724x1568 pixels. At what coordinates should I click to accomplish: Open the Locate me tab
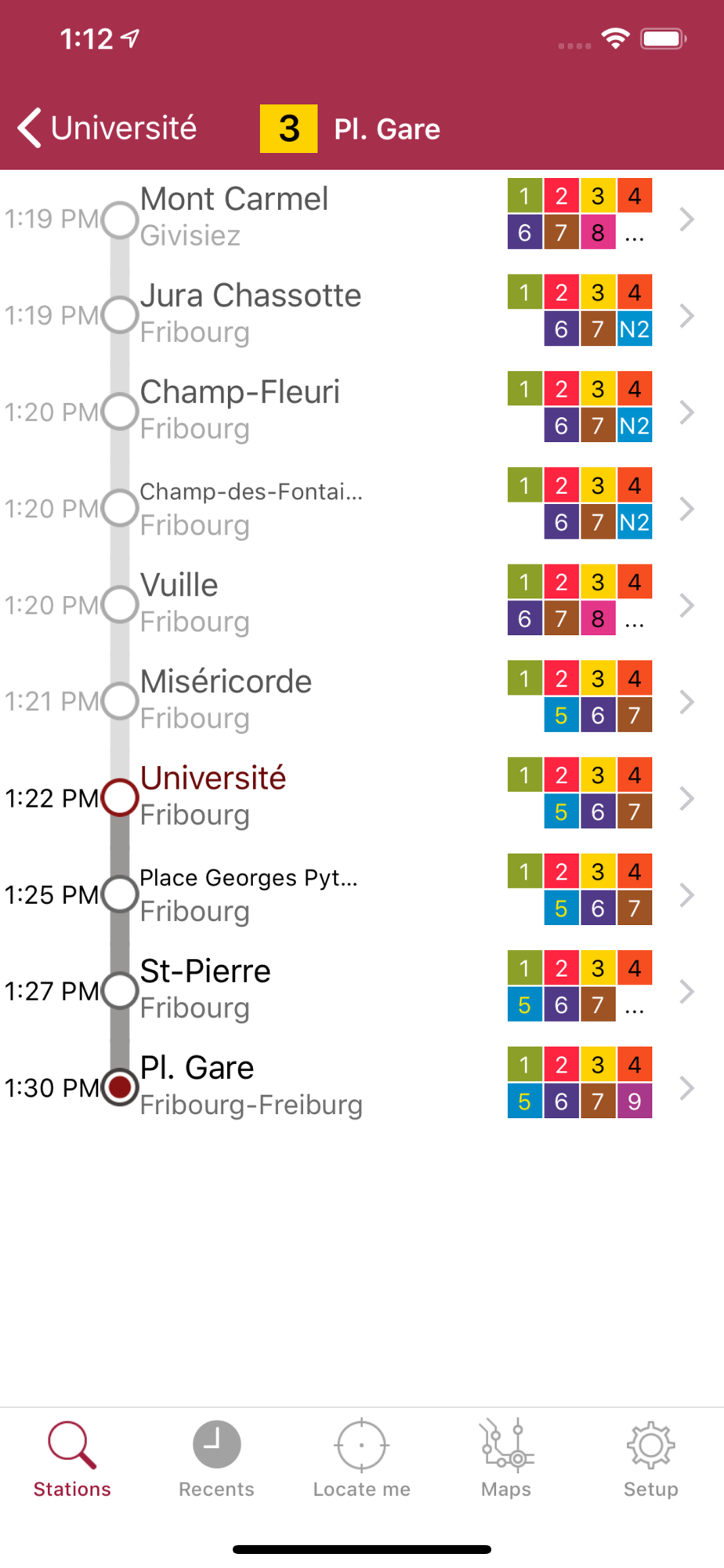click(361, 1459)
